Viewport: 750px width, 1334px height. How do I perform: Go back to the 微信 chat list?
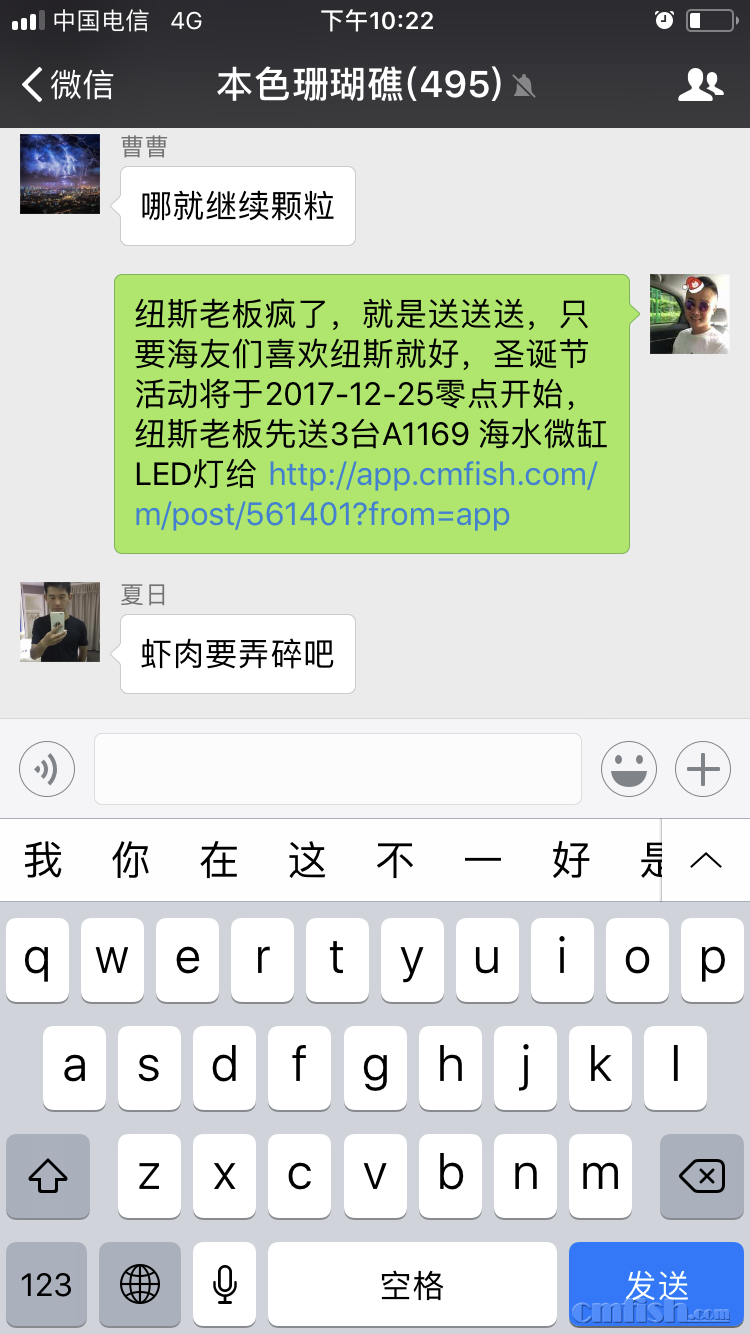point(68,85)
